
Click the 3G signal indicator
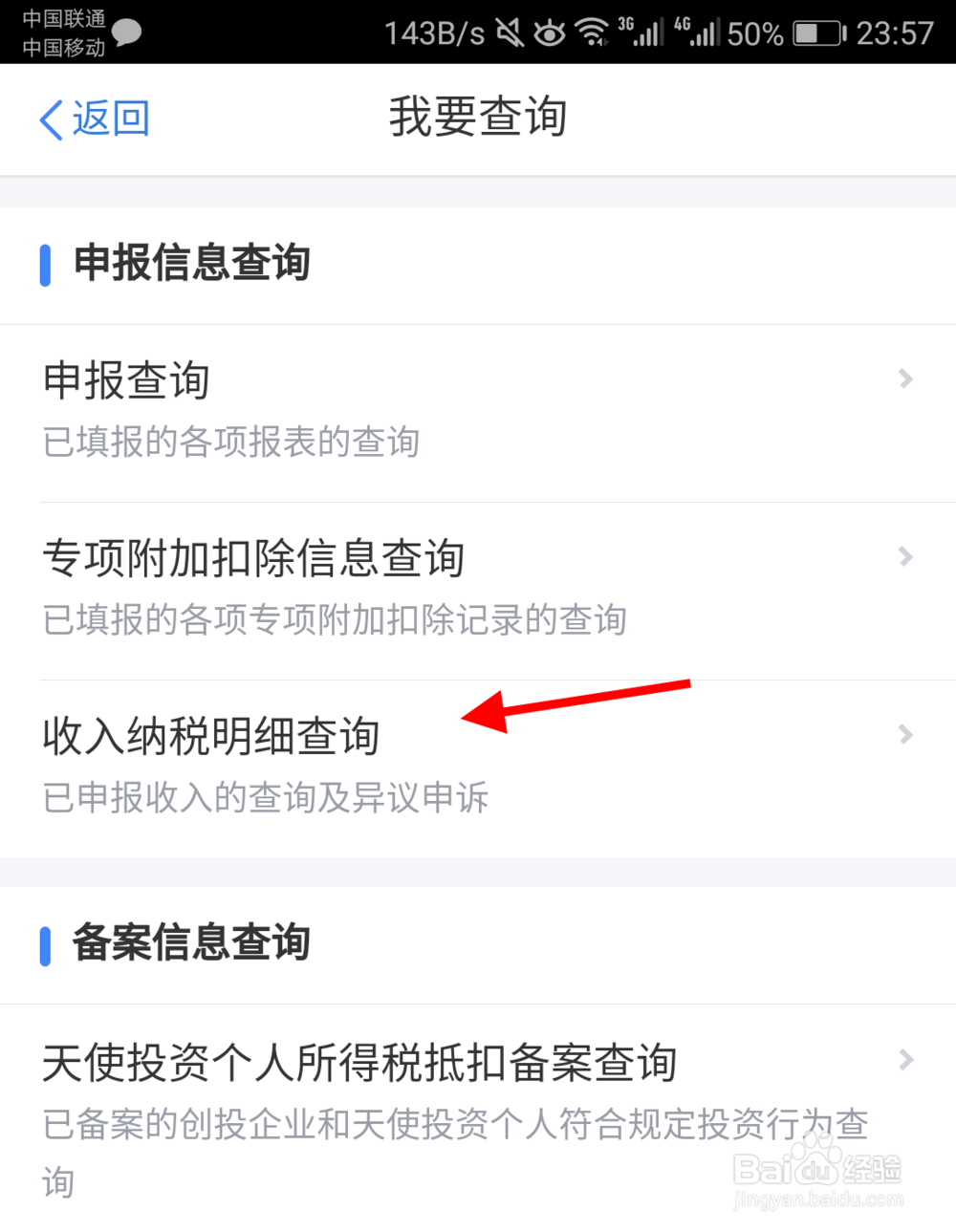pyautogui.click(x=639, y=32)
